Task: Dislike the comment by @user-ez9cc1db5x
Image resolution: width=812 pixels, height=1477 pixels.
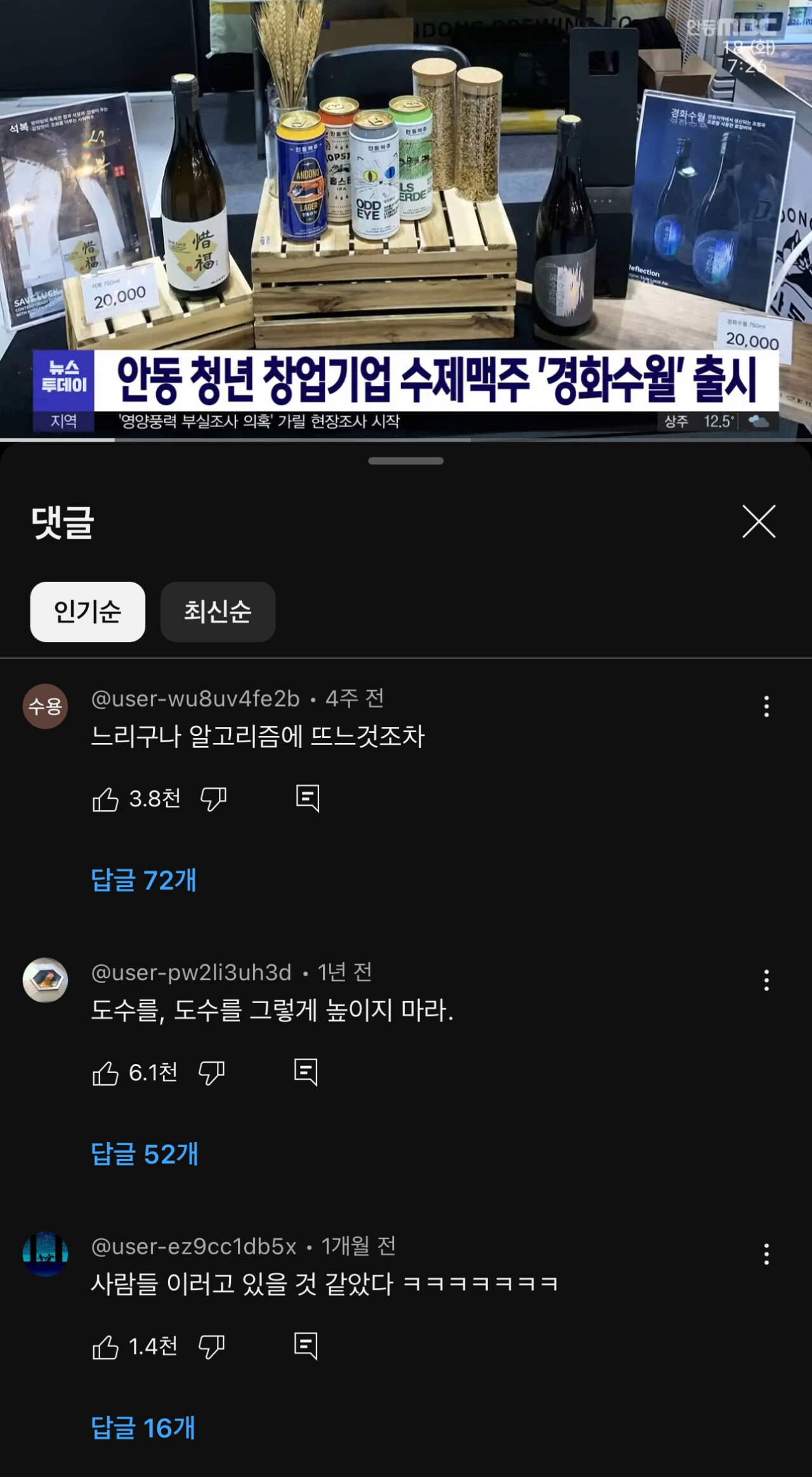Action: click(x=211, y=1346)
